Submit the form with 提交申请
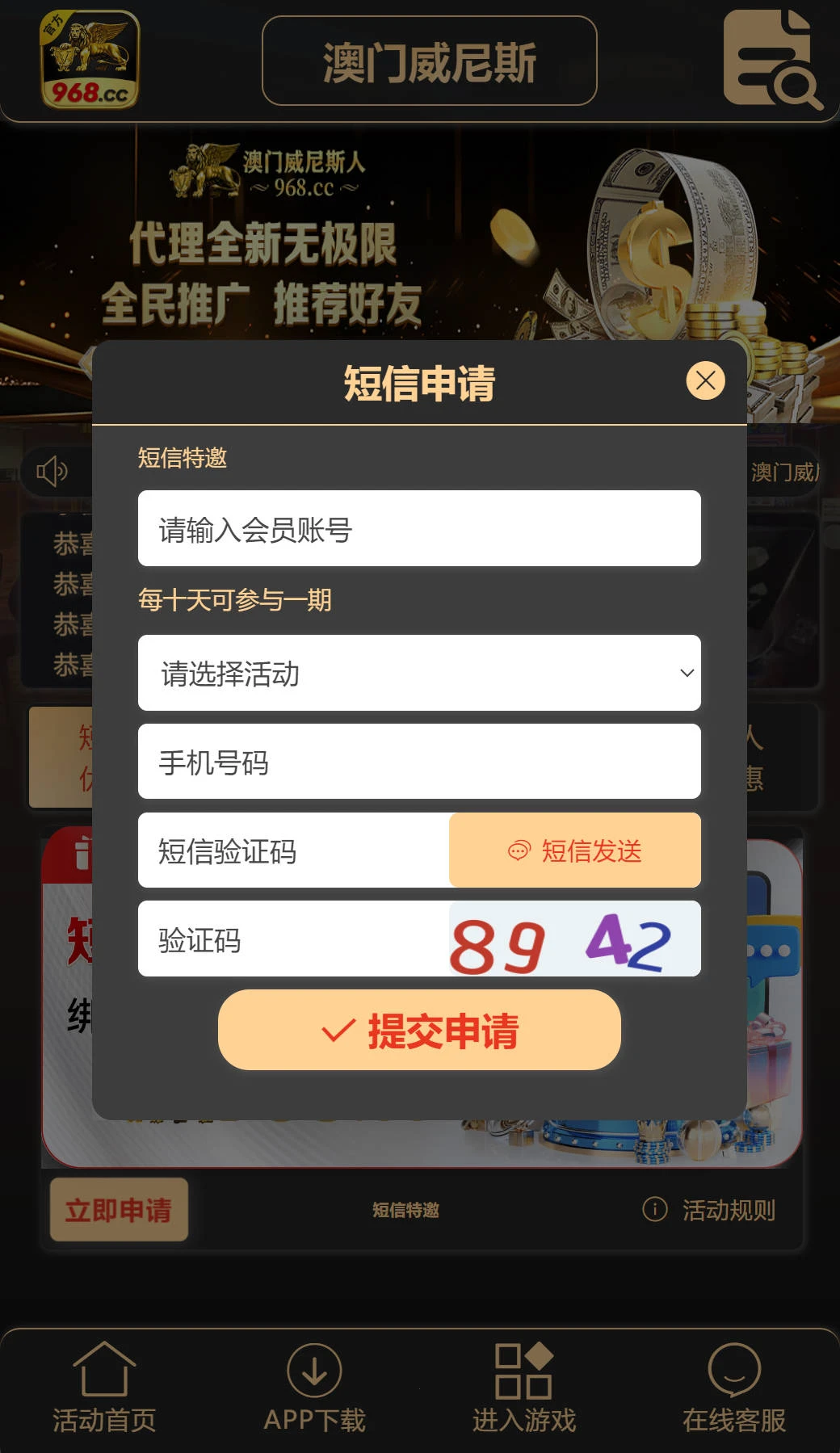 [x=419, y=1031]
